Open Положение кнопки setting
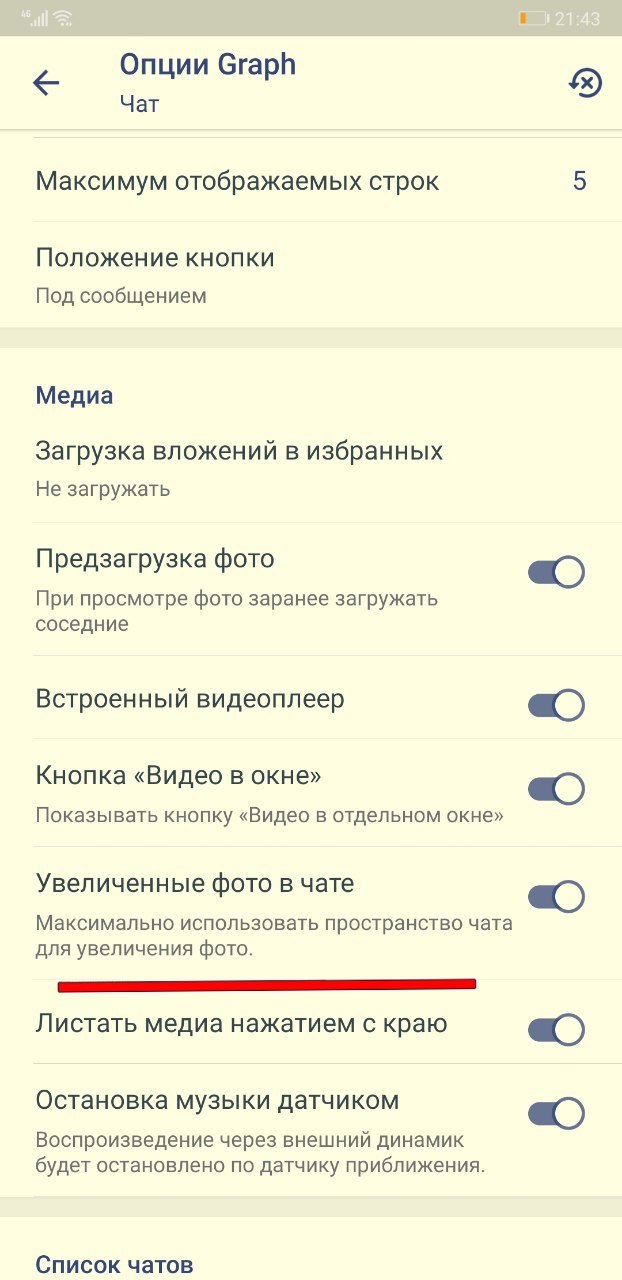This screenshot has width=622, height=1280. (x=310, y=274)
